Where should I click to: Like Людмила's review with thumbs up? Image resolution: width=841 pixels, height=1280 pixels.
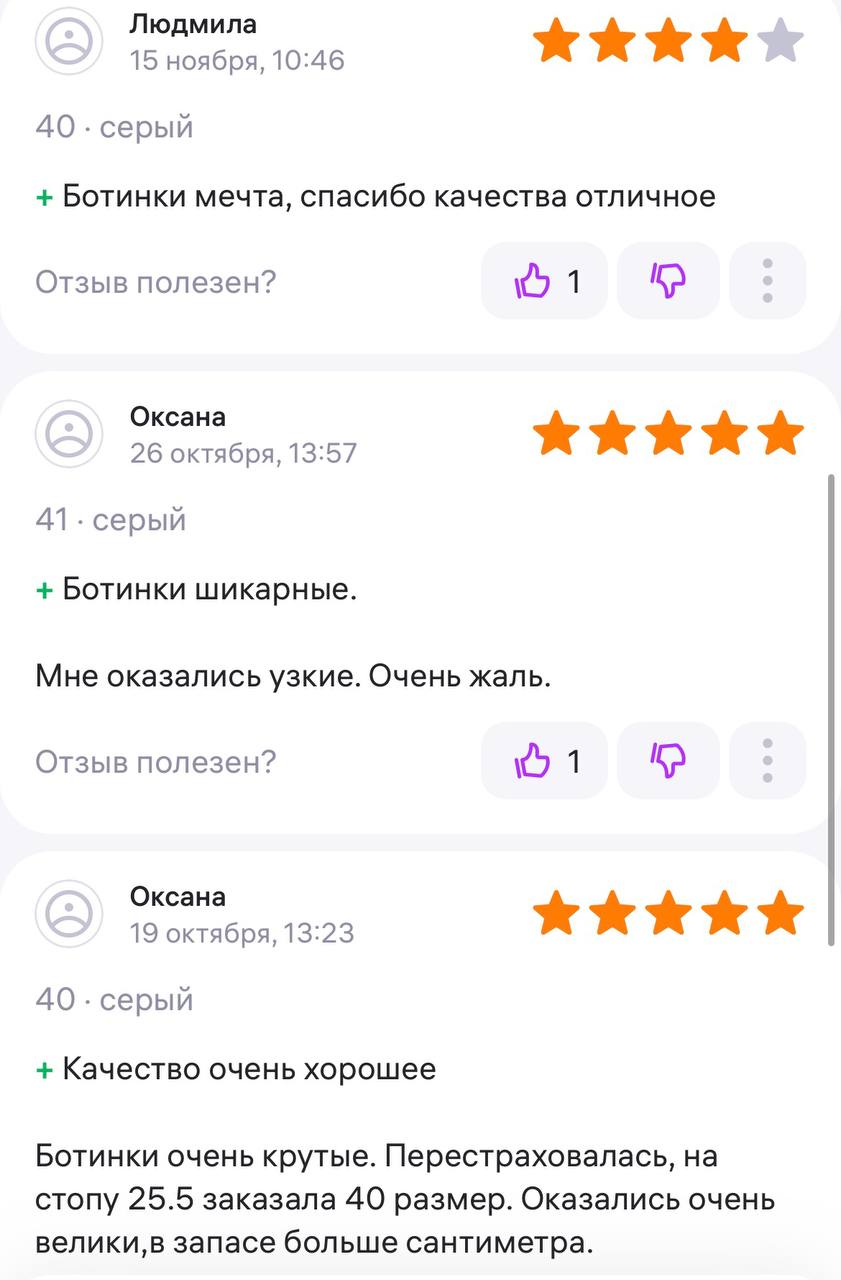click(544, 281)
